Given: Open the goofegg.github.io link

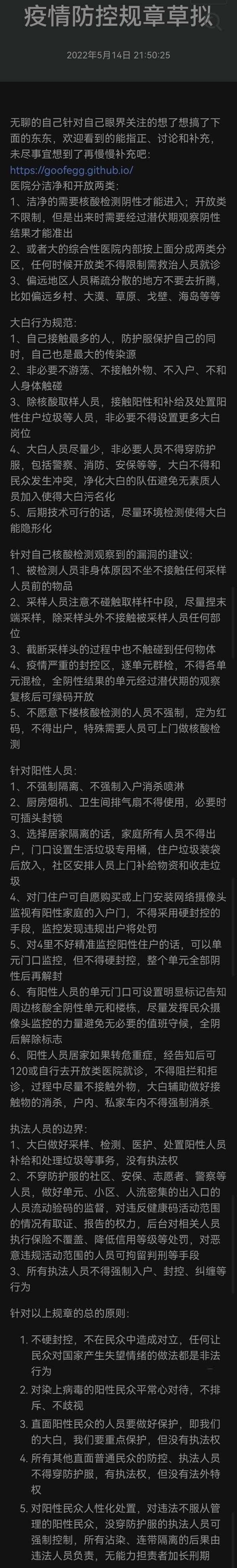Looking at the screenshot, I should 71,170.
